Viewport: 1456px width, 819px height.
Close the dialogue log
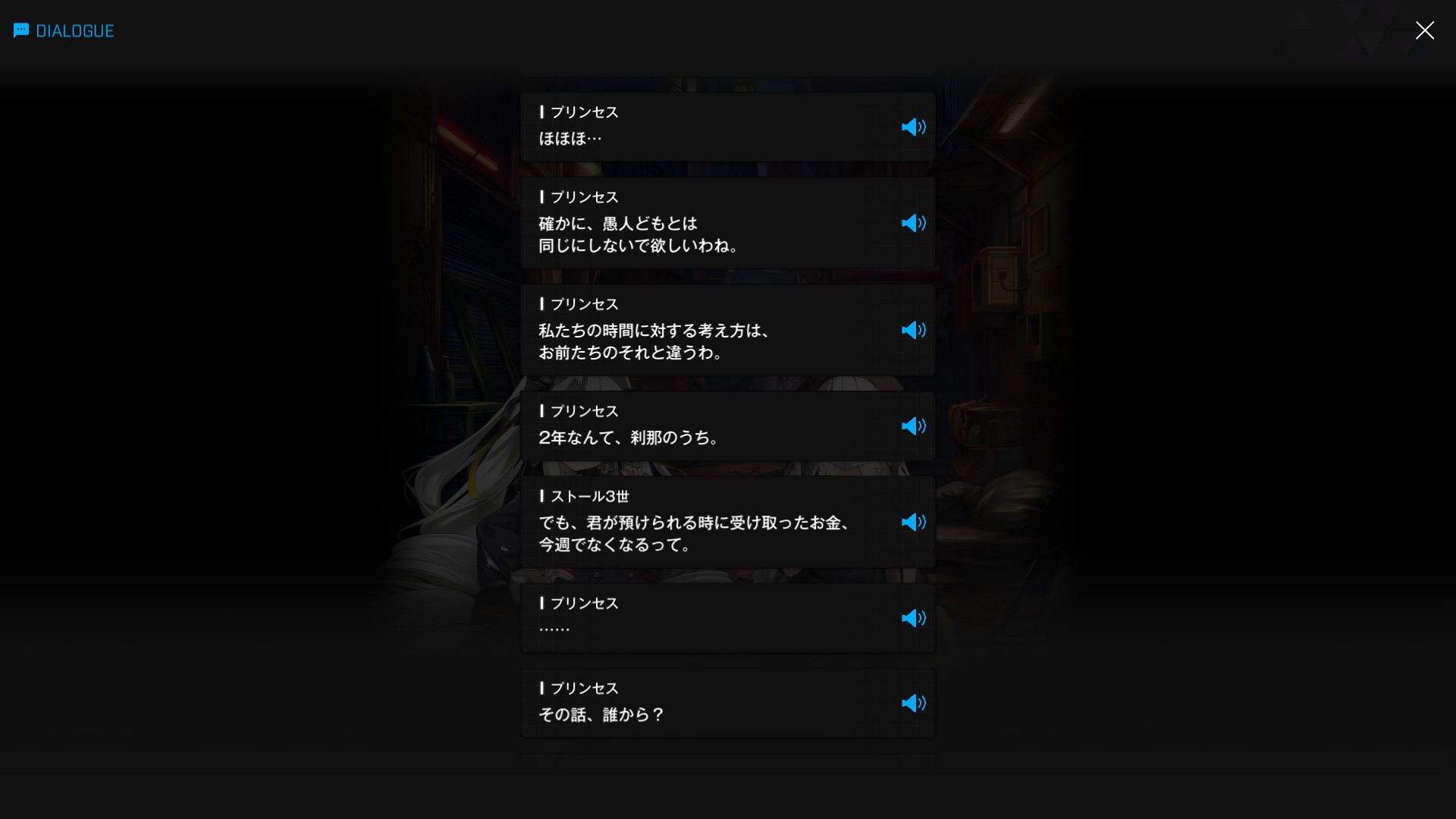1424,30
